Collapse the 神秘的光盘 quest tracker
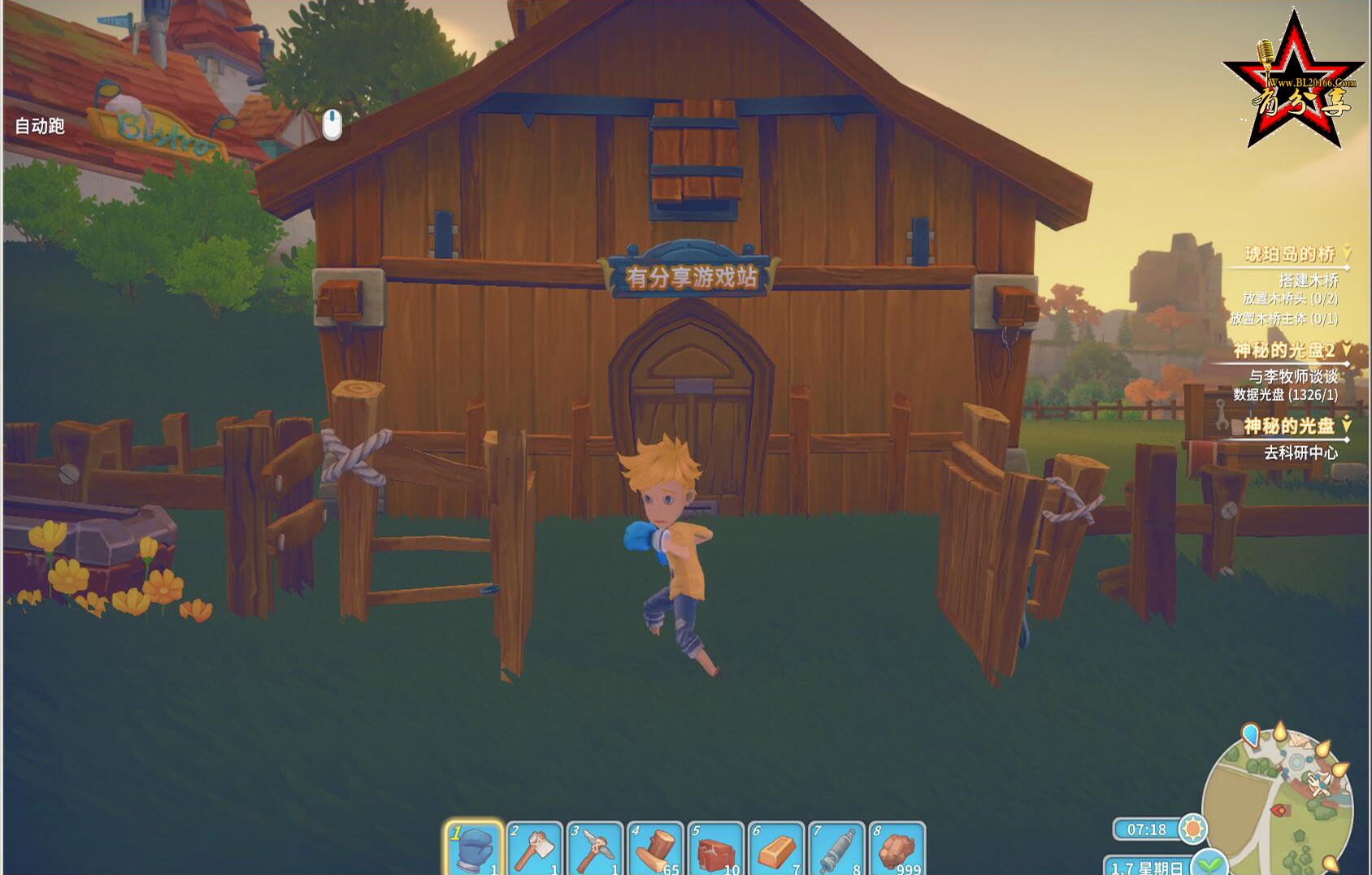The height and width of the screenshot is (875, 1372). tap(1347, 425)
